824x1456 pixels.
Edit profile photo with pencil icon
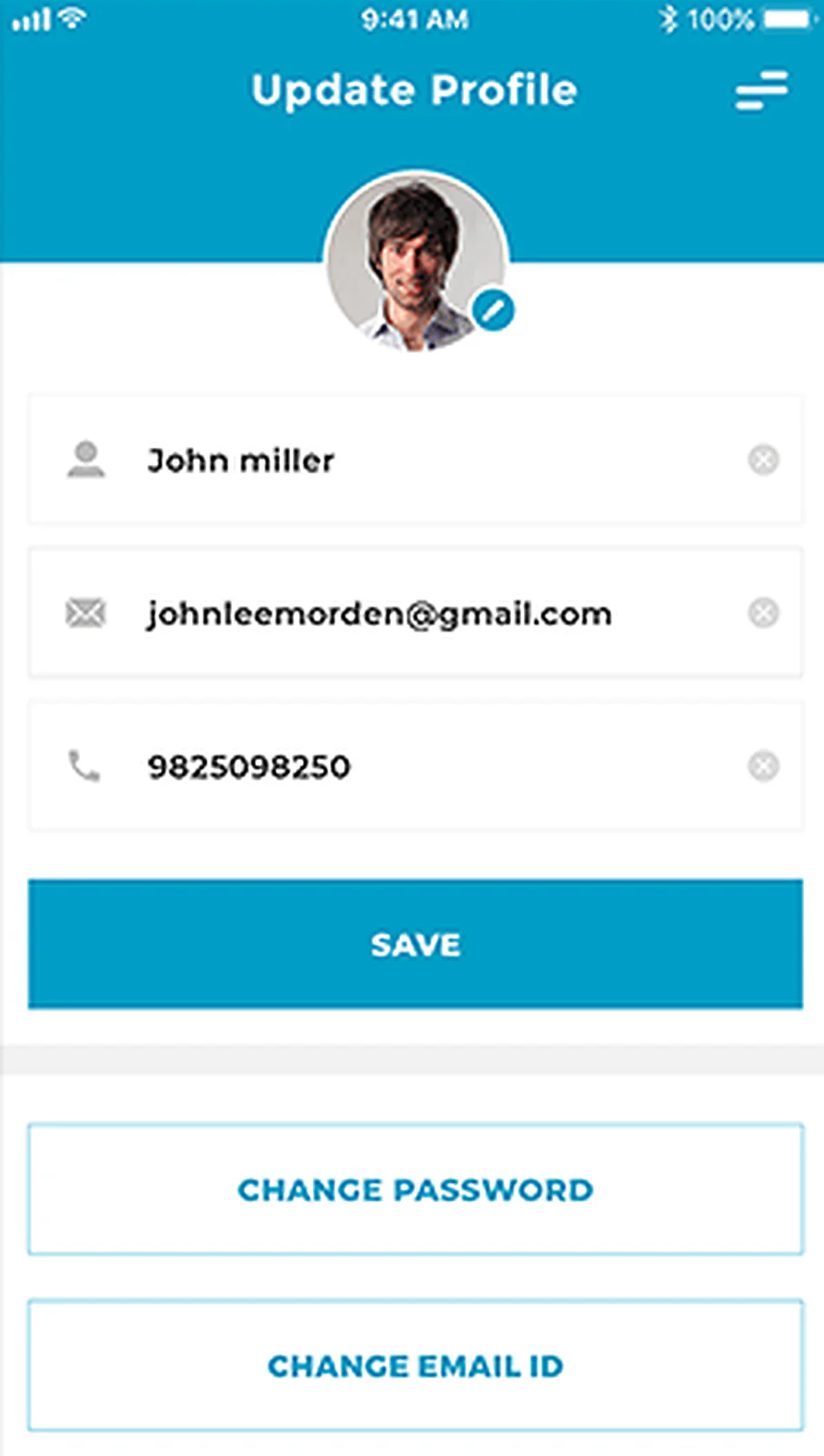click(x=493, y=310)
